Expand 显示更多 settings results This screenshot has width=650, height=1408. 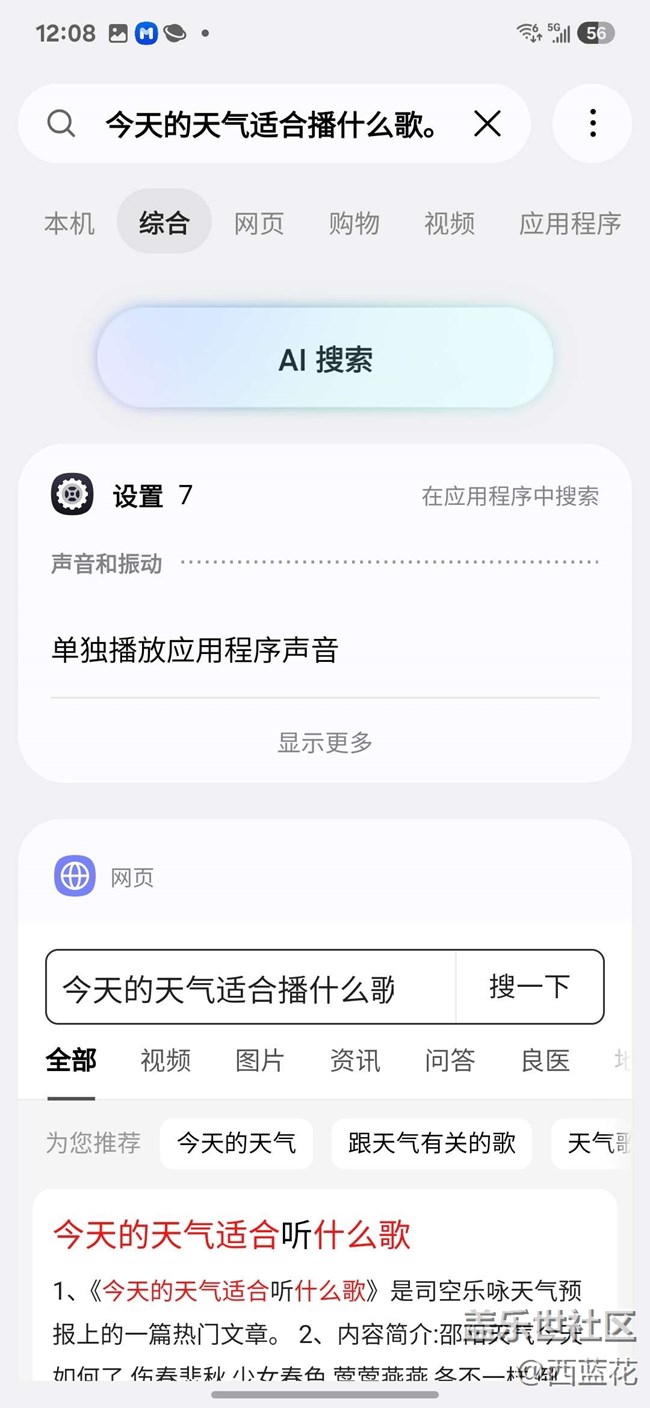325,742
